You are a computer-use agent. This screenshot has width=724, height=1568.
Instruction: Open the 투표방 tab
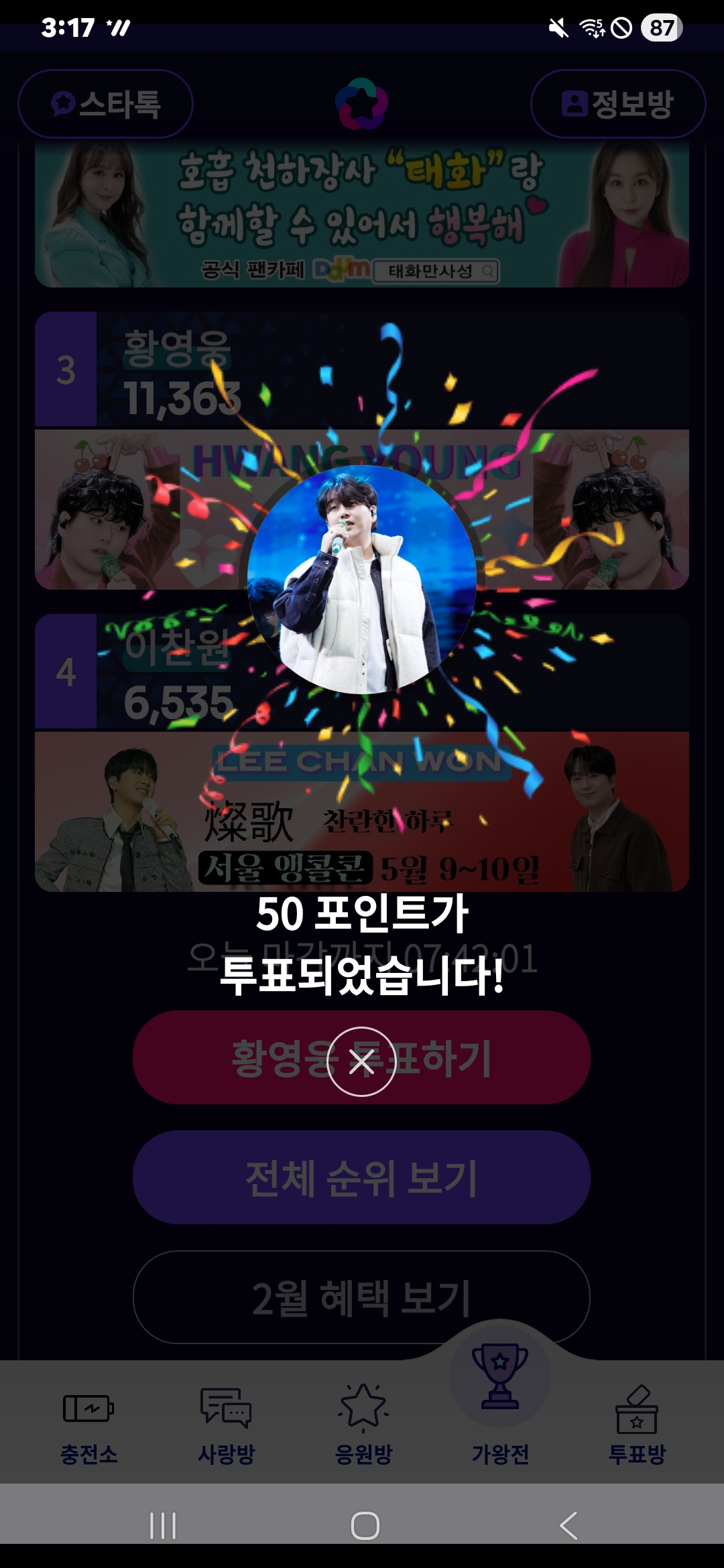[637, 1425]
